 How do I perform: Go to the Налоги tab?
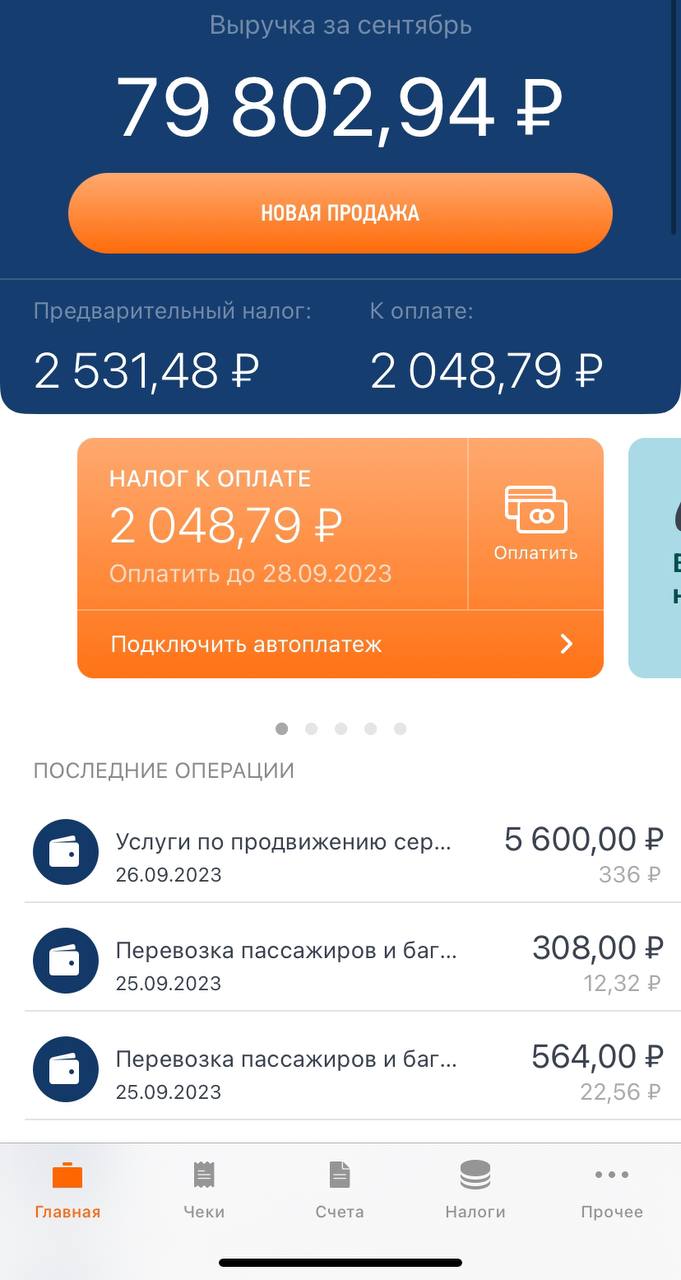(475, 1190)
